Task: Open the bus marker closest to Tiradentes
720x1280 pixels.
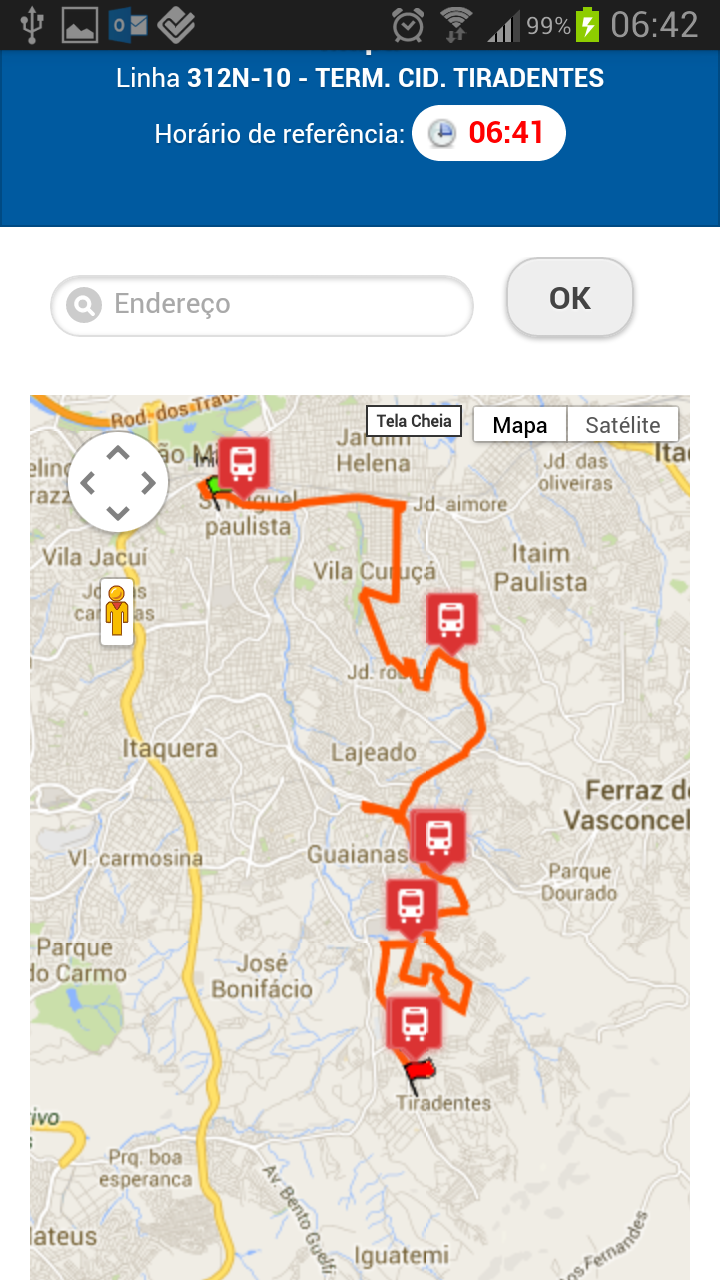Action: 414,1022
